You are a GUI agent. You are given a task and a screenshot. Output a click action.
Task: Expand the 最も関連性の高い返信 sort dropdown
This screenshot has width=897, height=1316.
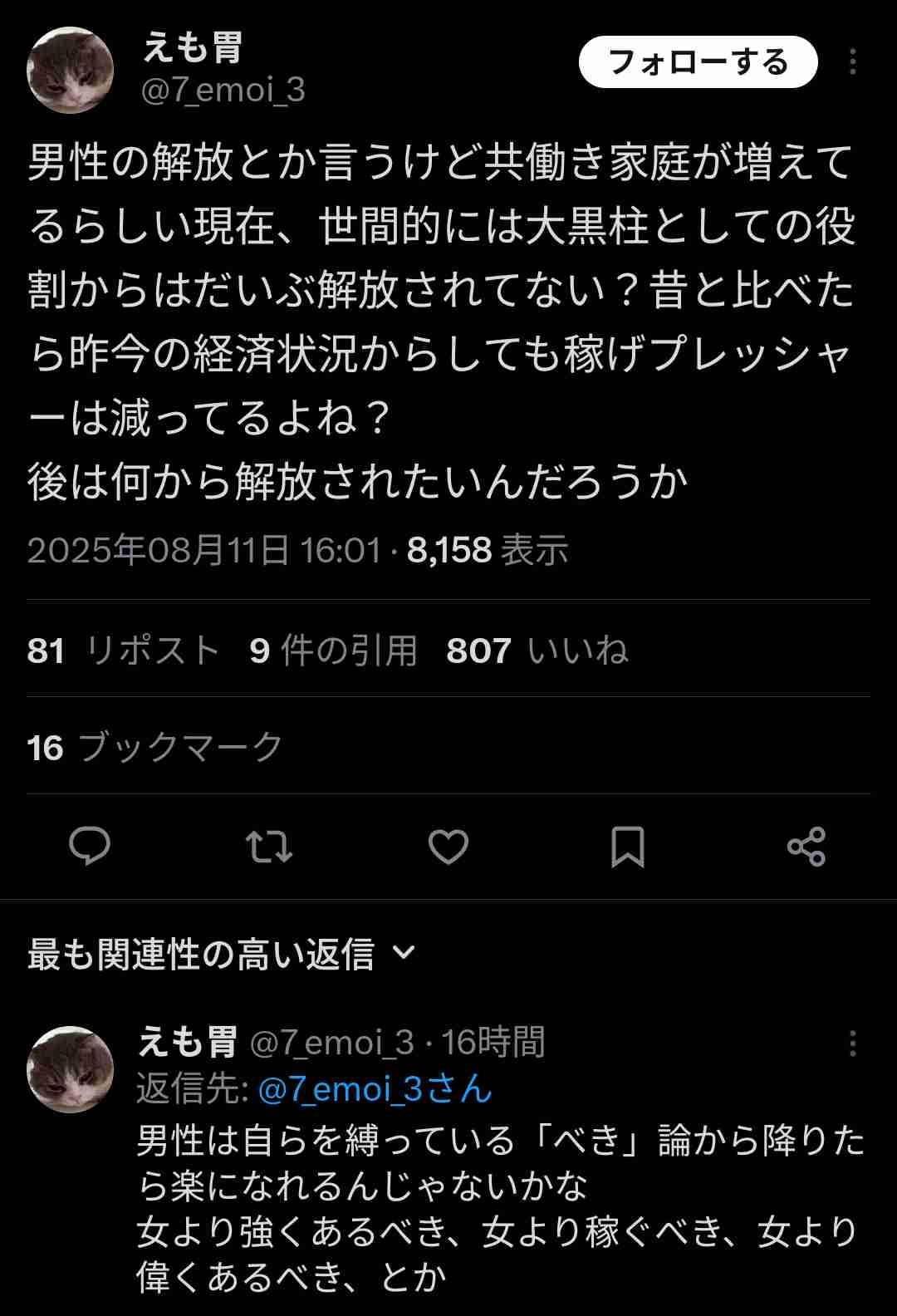tap(221, 954)
